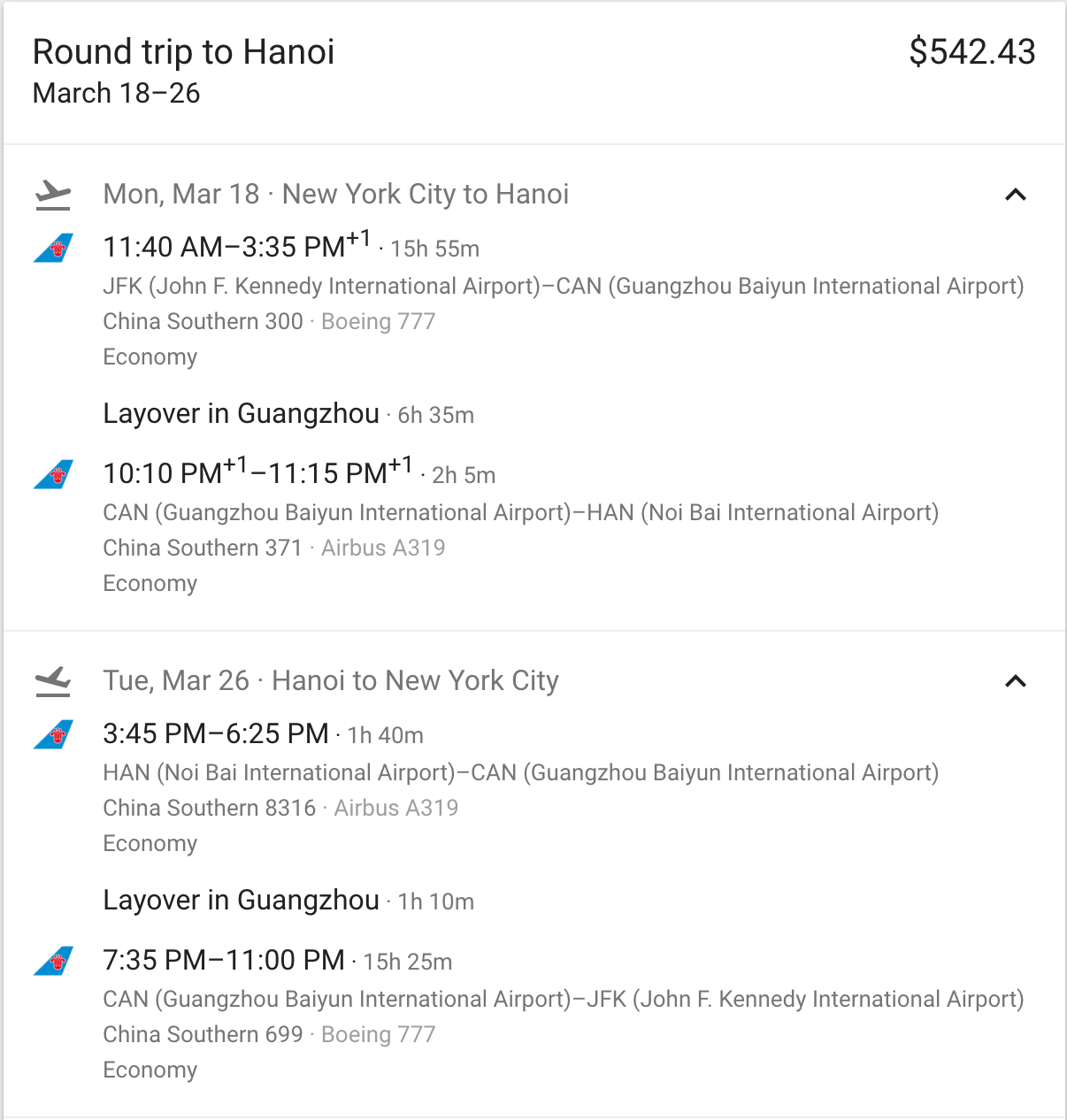Viewport: 1067px width, 1120px height.
Task: Collapse the Tue, Mar 26 return flight details
Action: coord(1015,681)
